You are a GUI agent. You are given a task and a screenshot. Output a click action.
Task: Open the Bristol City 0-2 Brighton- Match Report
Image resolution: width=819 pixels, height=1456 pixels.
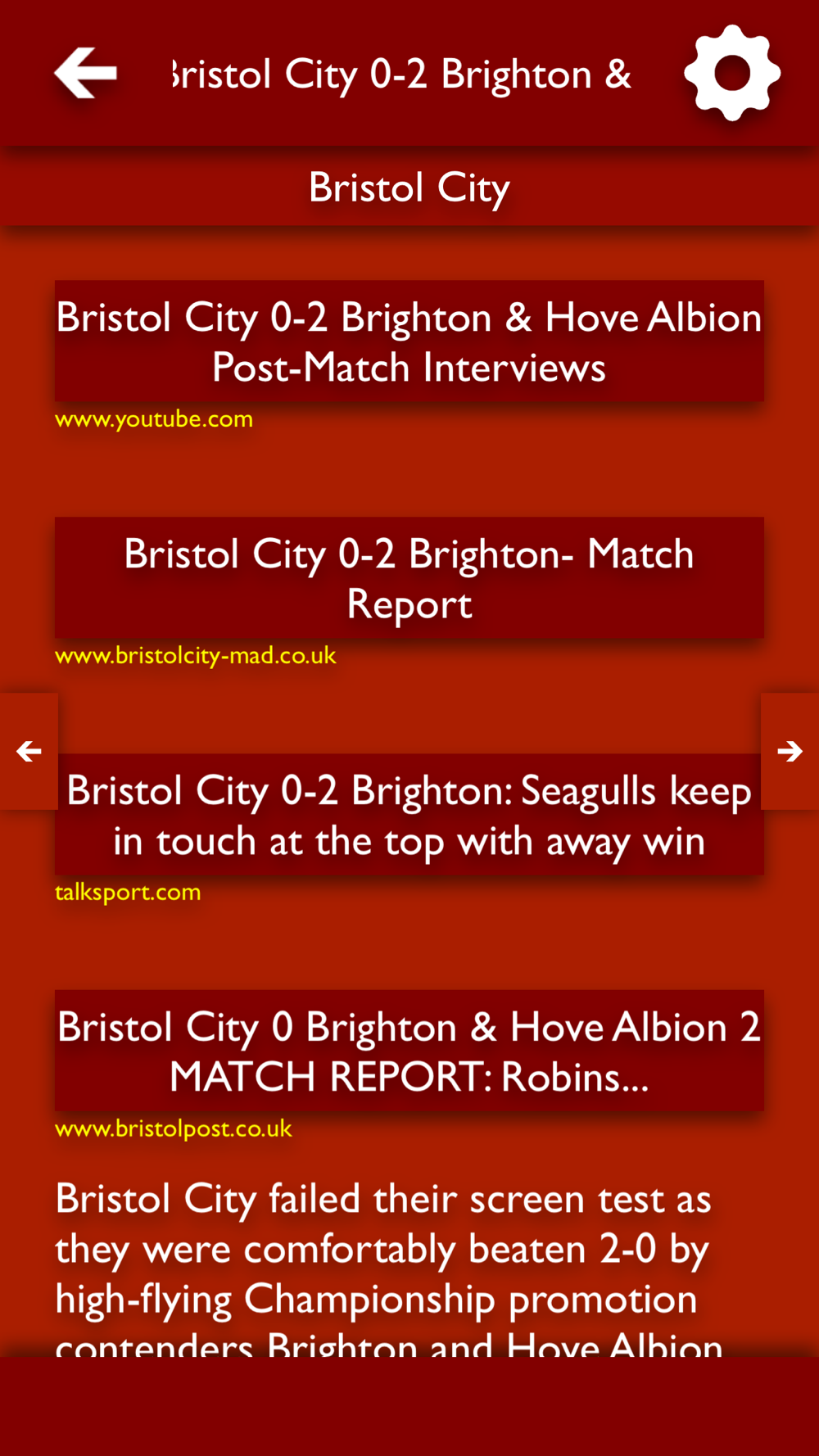click(409, 578)
